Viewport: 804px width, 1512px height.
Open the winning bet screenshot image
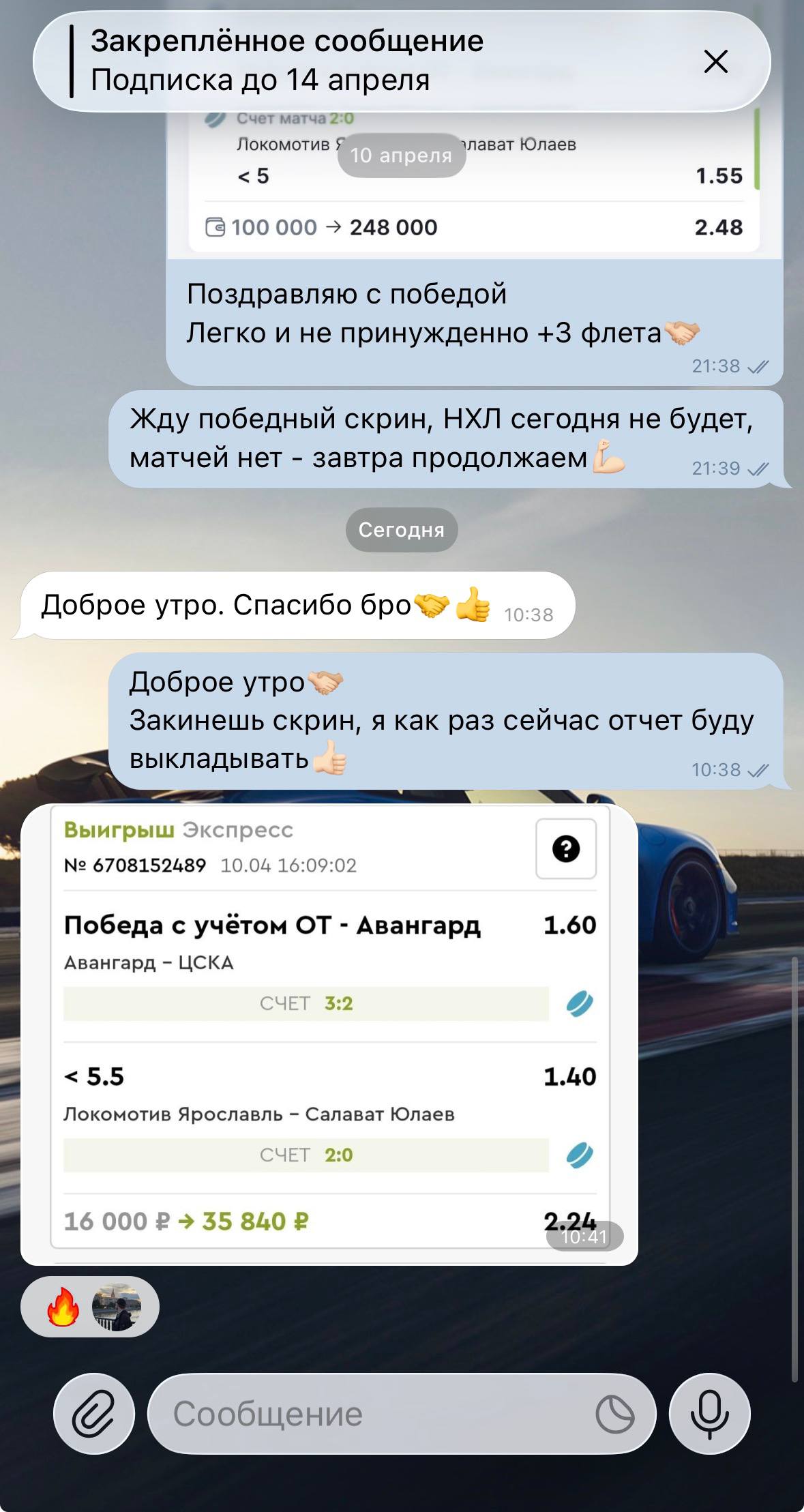tap(329, 1033)
